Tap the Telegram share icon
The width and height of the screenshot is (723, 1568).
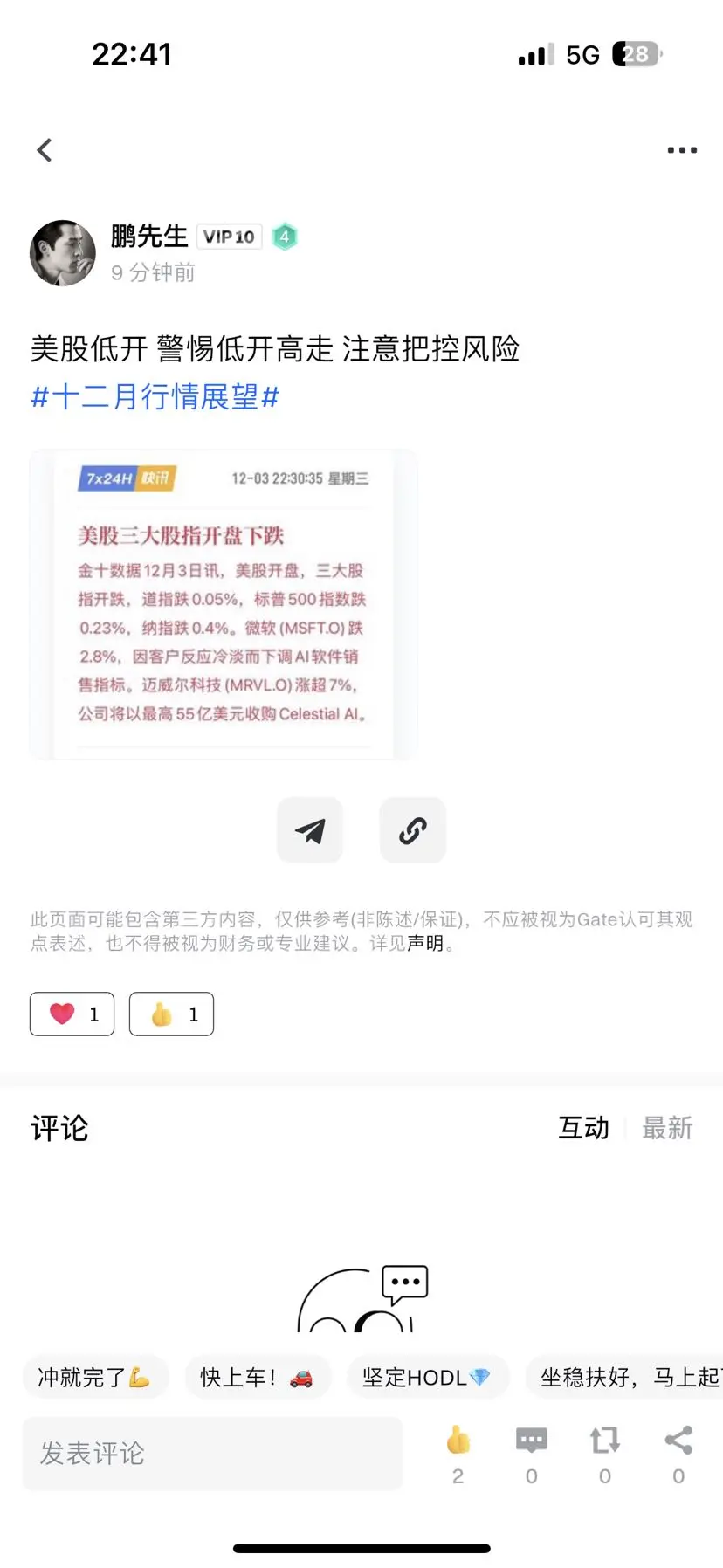310,829
